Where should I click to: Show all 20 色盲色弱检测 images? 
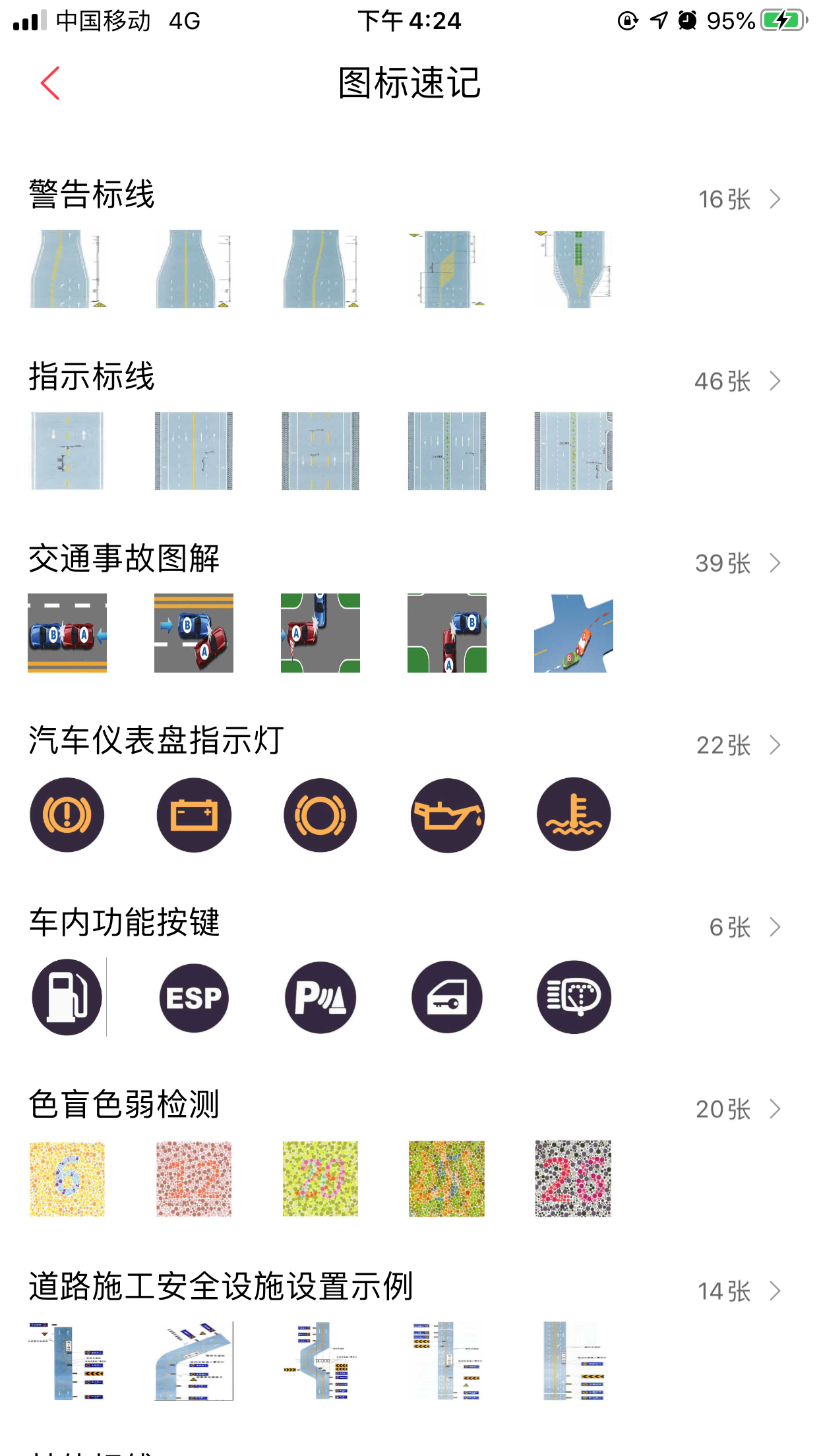pyautogui.click(x=738, y=1109)
